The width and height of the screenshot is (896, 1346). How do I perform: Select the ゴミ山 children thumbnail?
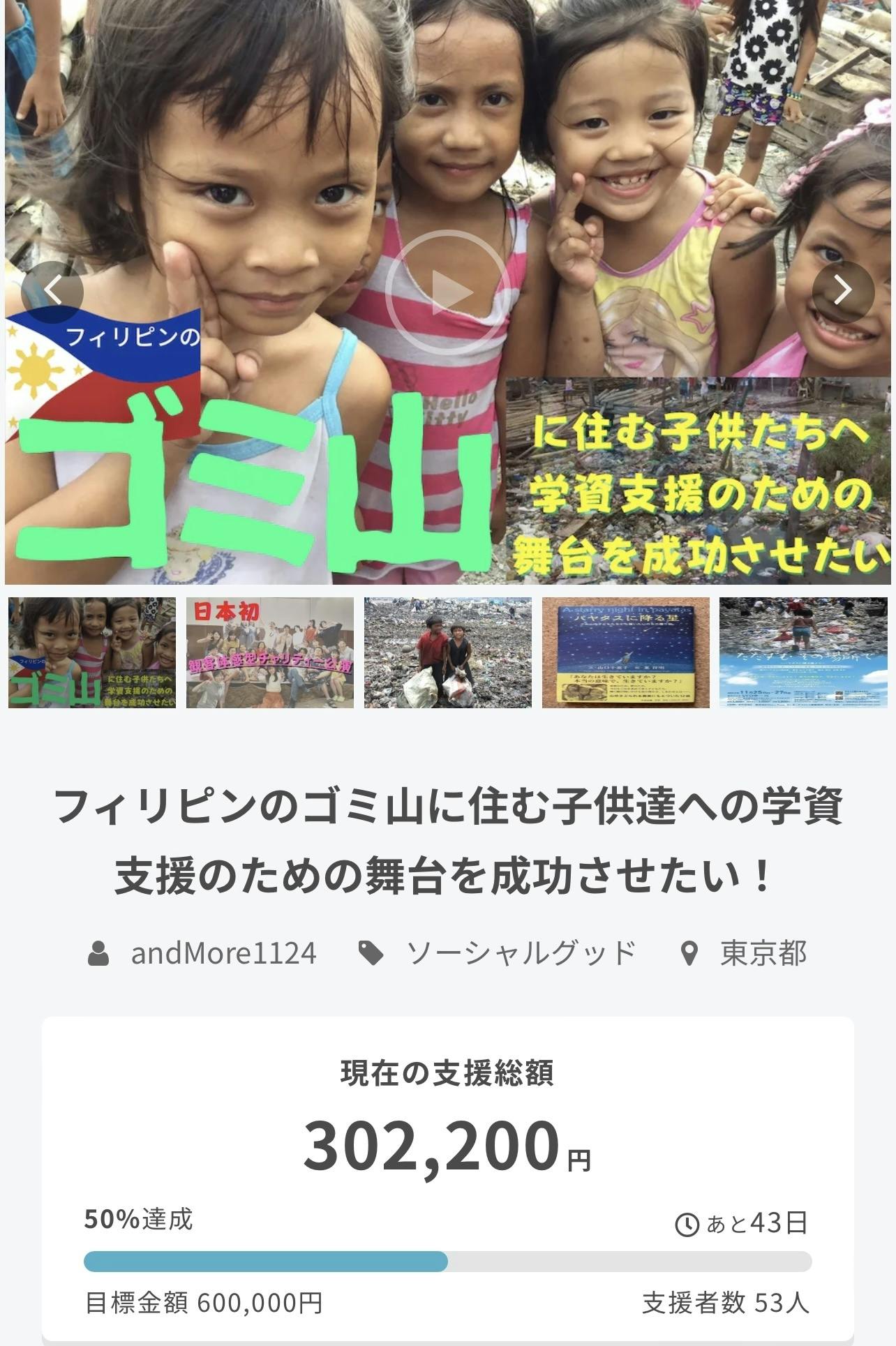[x=92, y=652]
